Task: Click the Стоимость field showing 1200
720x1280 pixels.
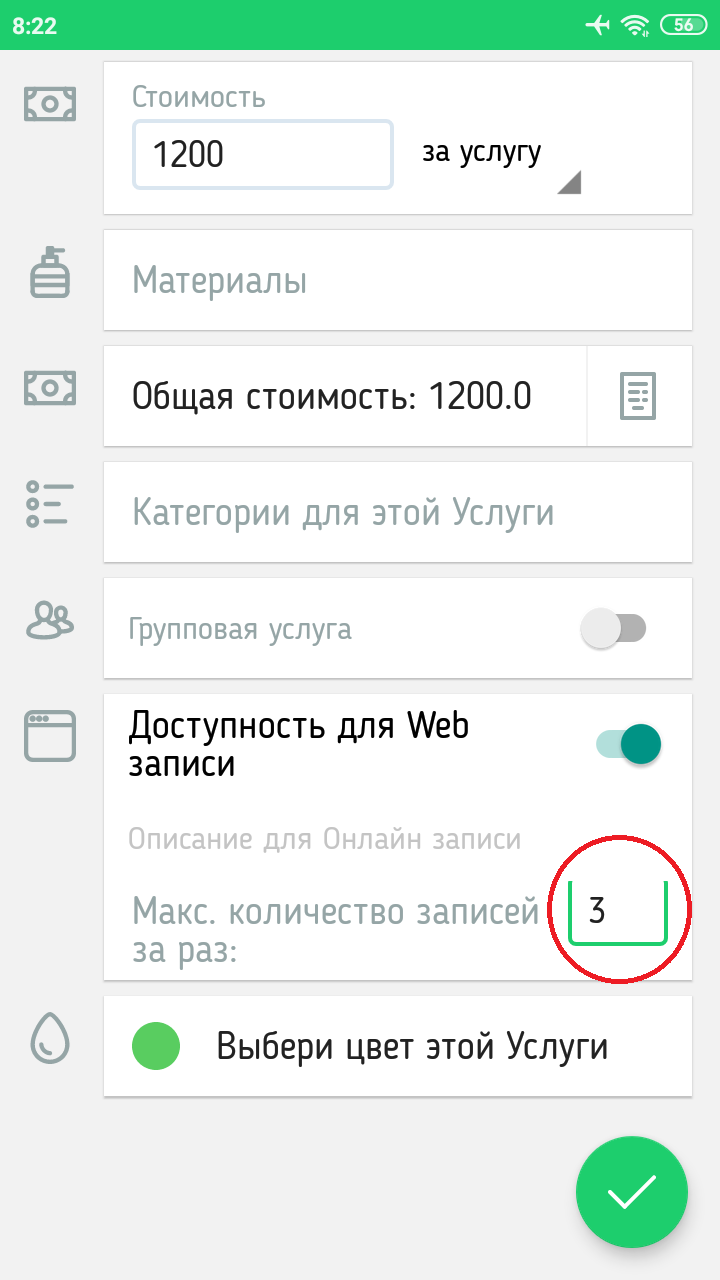Action: (262, 154)
